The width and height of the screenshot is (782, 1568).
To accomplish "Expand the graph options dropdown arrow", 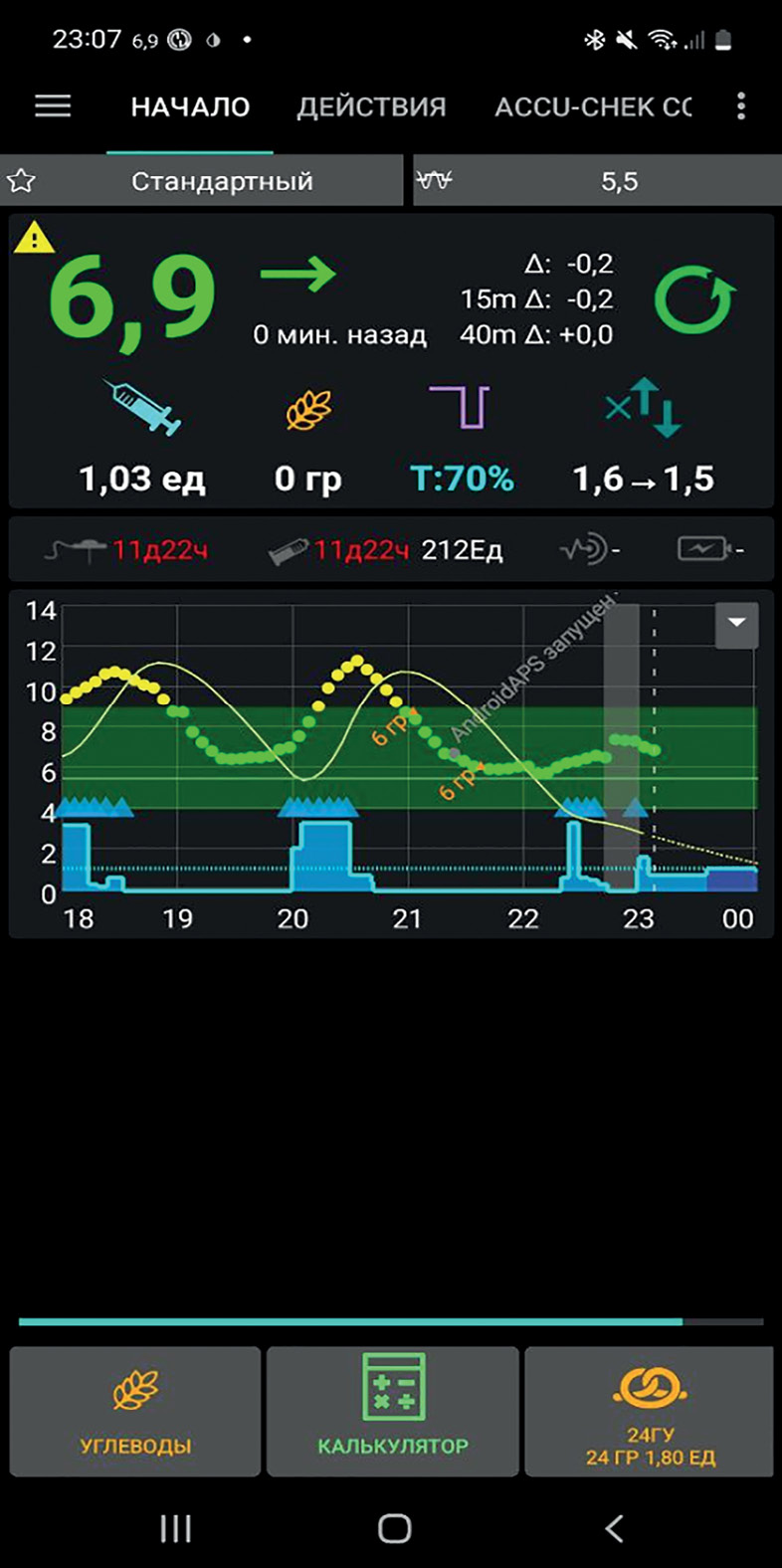I will [736, 624].
